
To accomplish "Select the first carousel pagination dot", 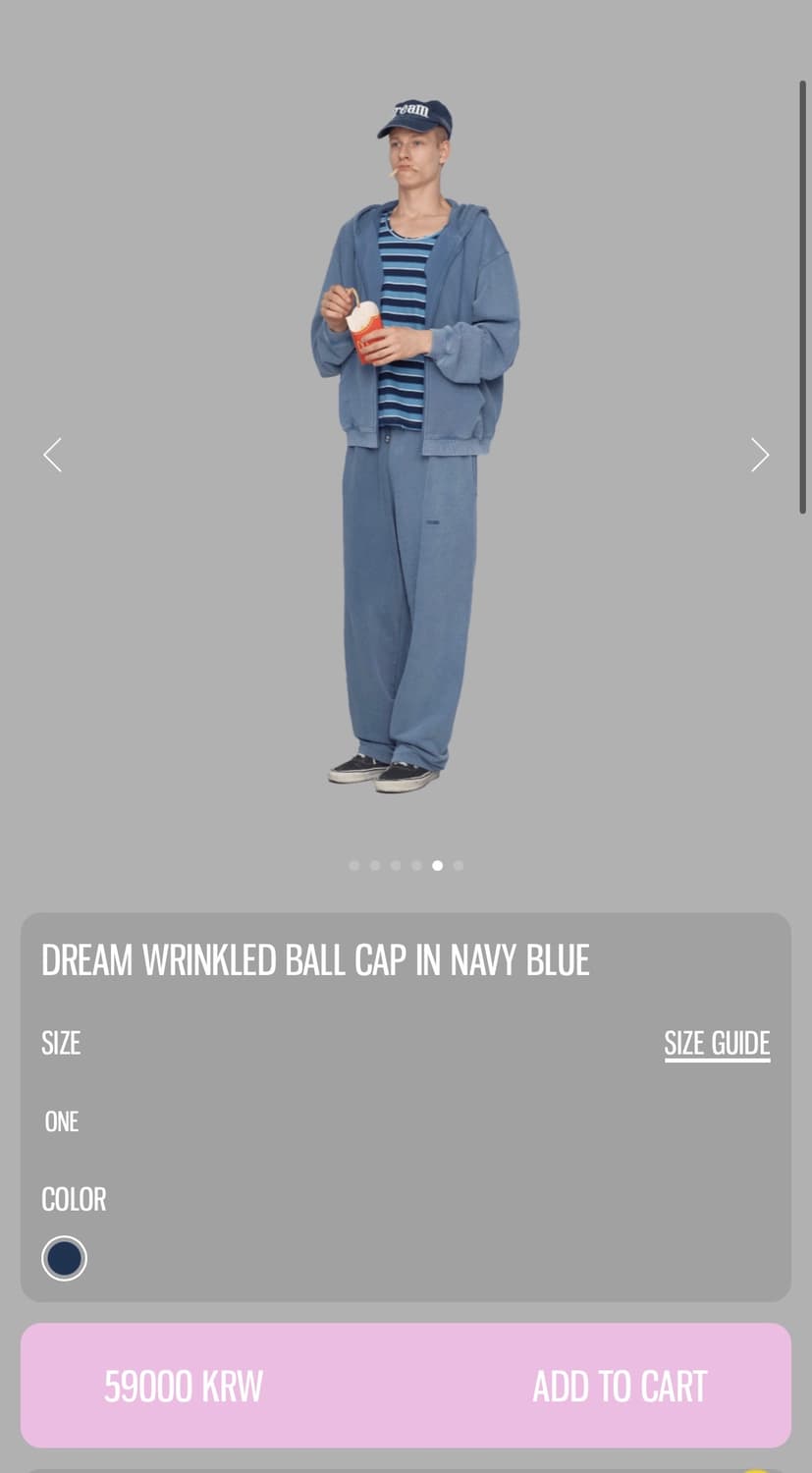I will (354, 865).
